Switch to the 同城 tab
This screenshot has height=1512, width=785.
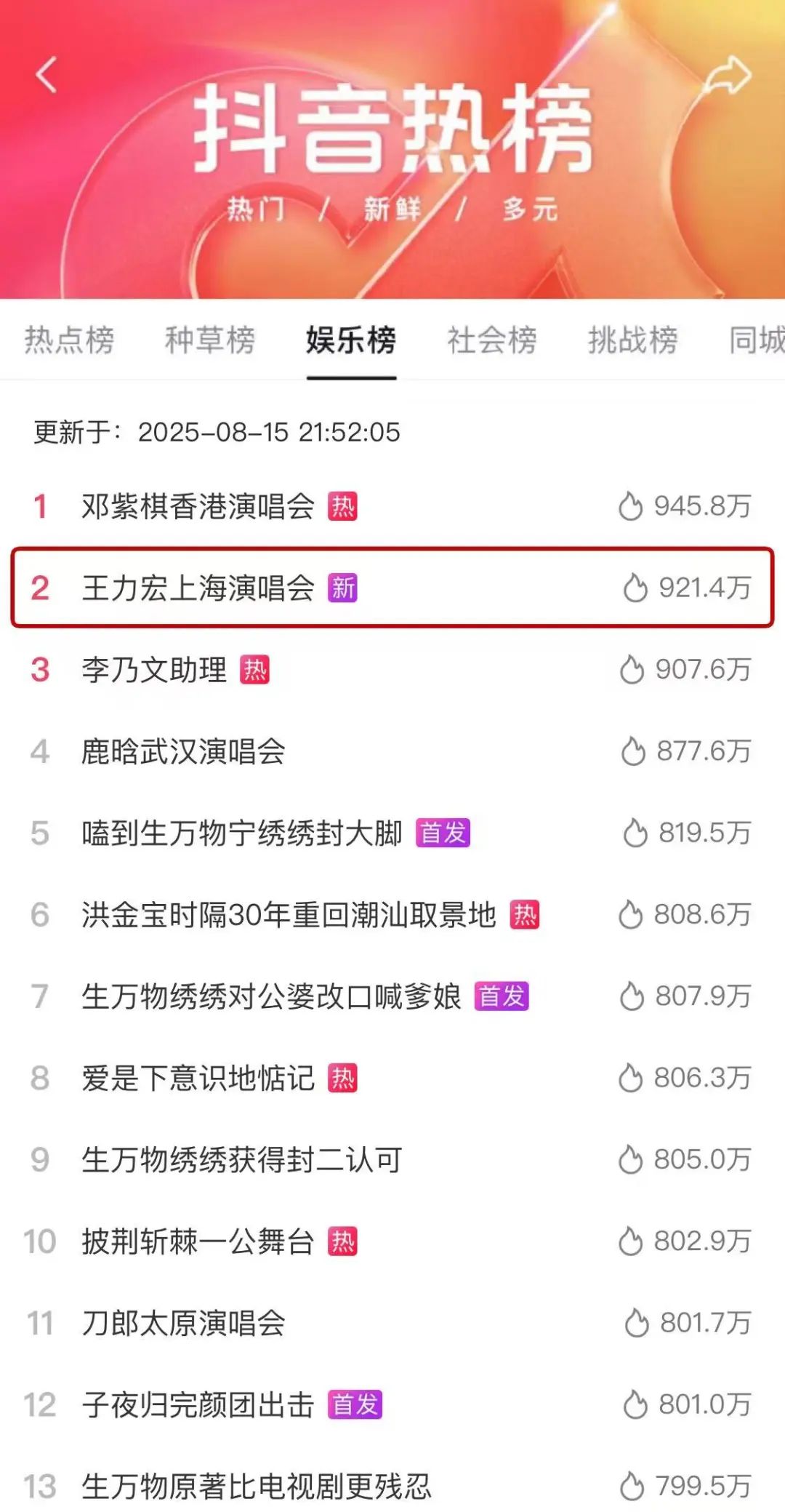point(757,340)
